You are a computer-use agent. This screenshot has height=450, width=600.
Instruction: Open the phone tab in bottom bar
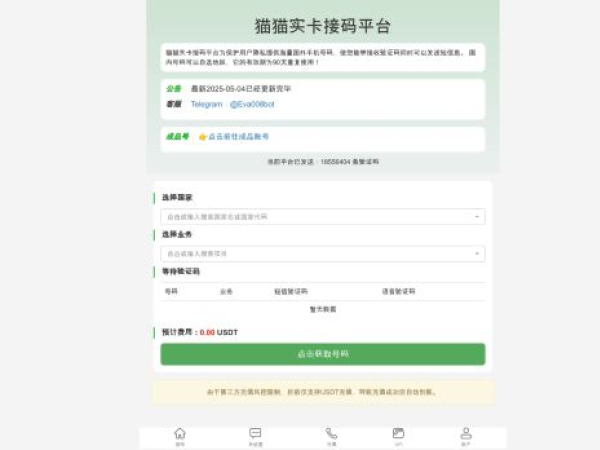tap(331, 435)
